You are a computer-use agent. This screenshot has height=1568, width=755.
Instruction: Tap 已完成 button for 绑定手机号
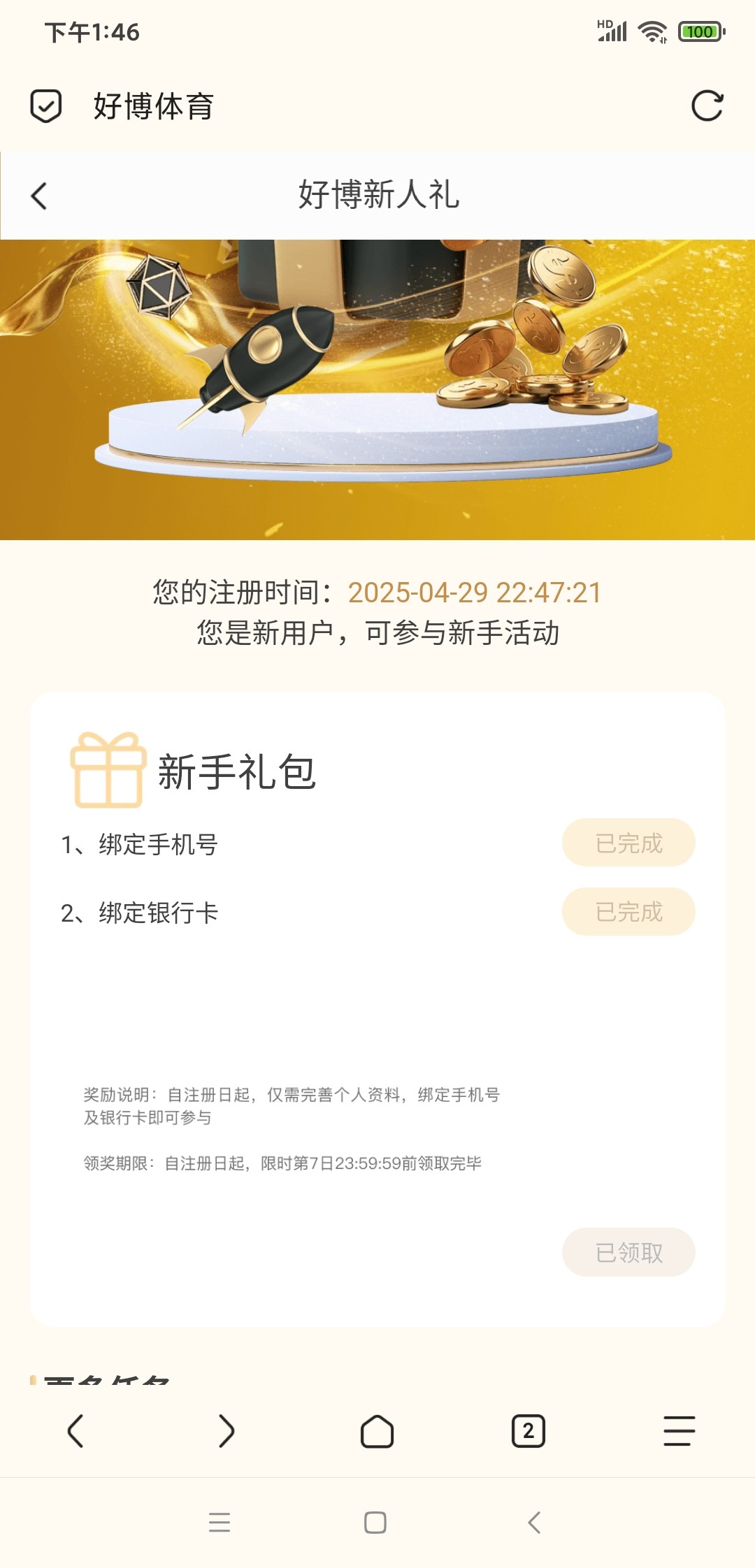pos(628,843)
